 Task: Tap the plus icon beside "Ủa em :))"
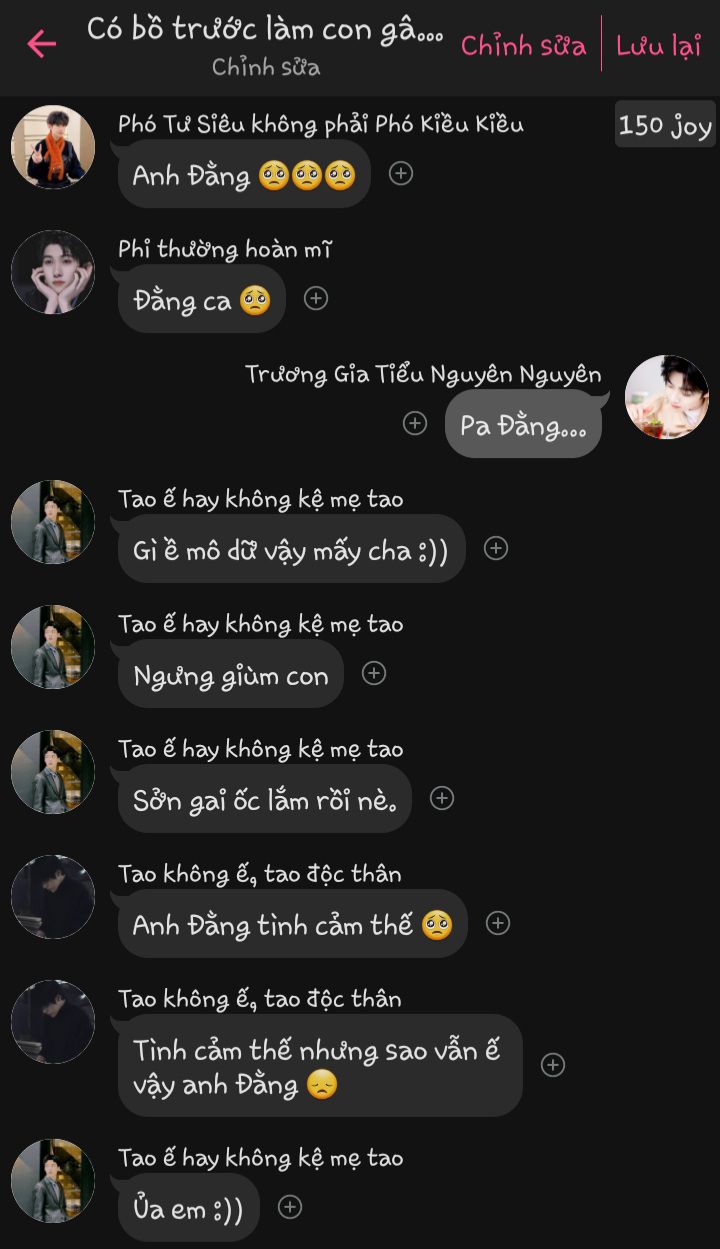(x=290, y=1207)
